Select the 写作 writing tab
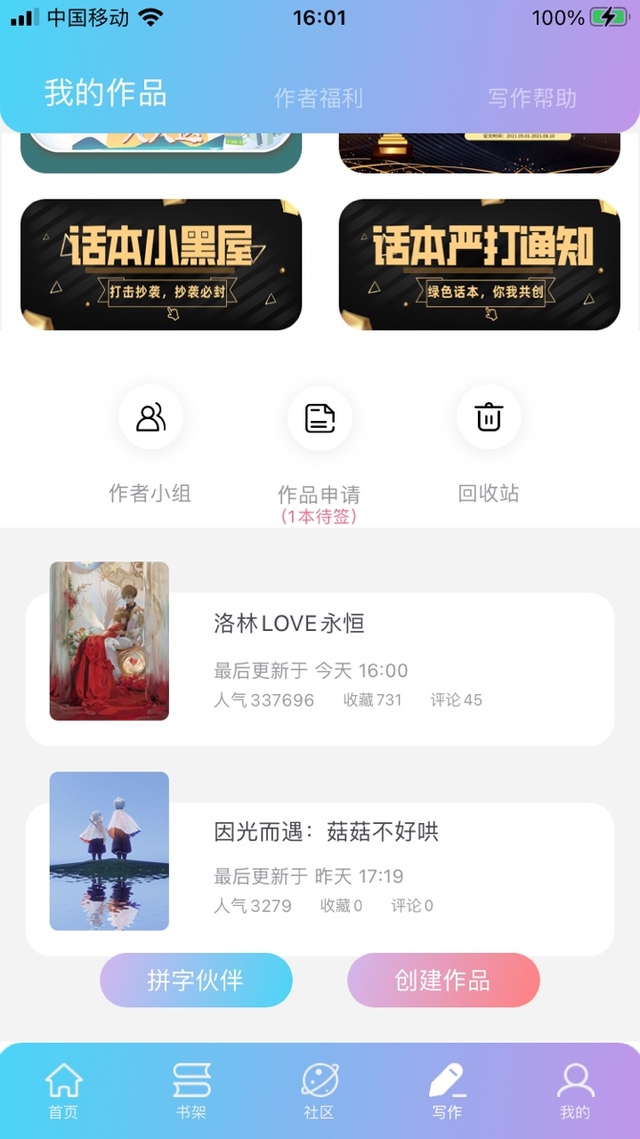Viewport: 640px width, 1139px height. pyautogui.click(x=447, y=1091)
